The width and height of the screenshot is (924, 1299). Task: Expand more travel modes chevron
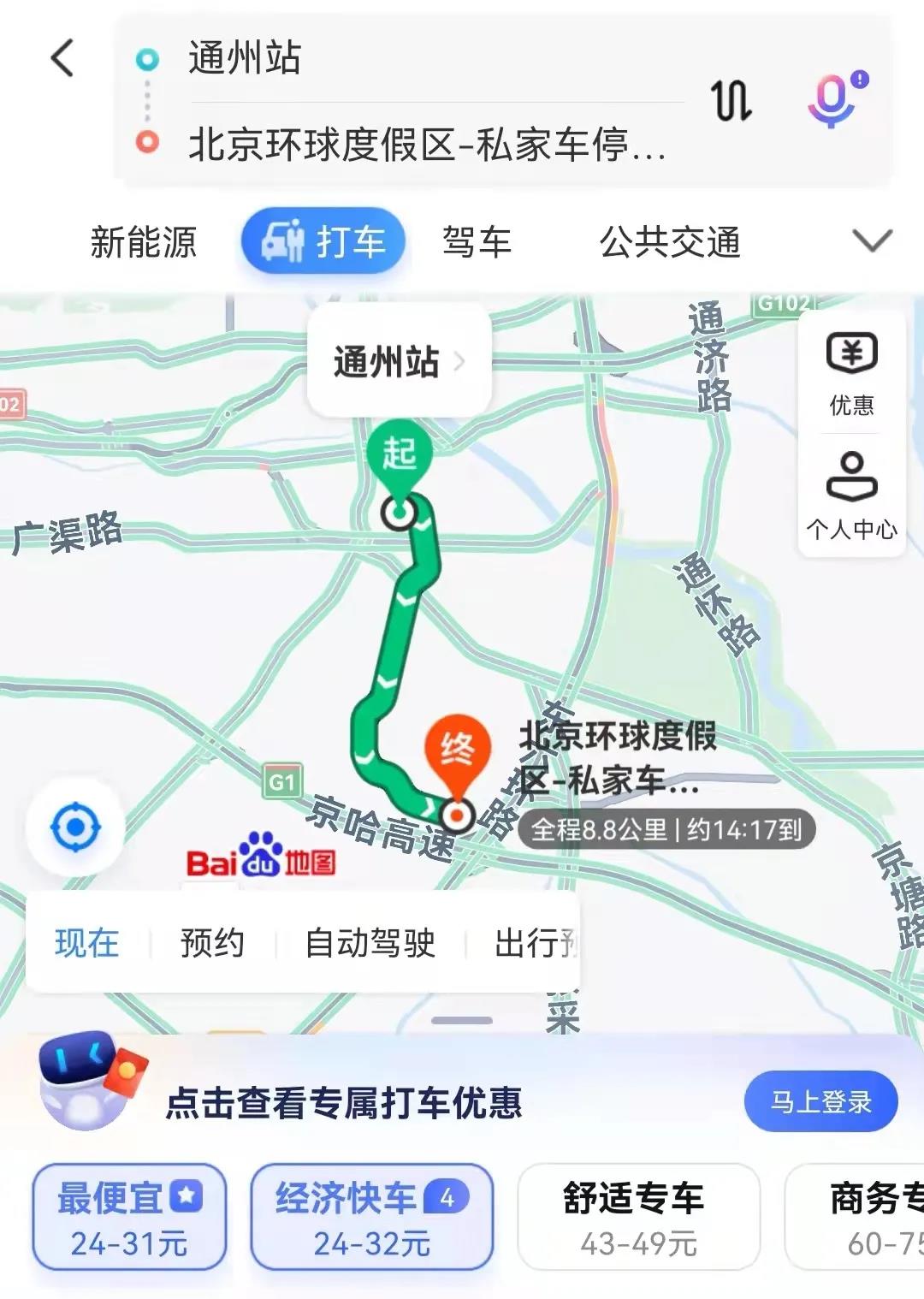pyautogui.click(x=872, y=240)
